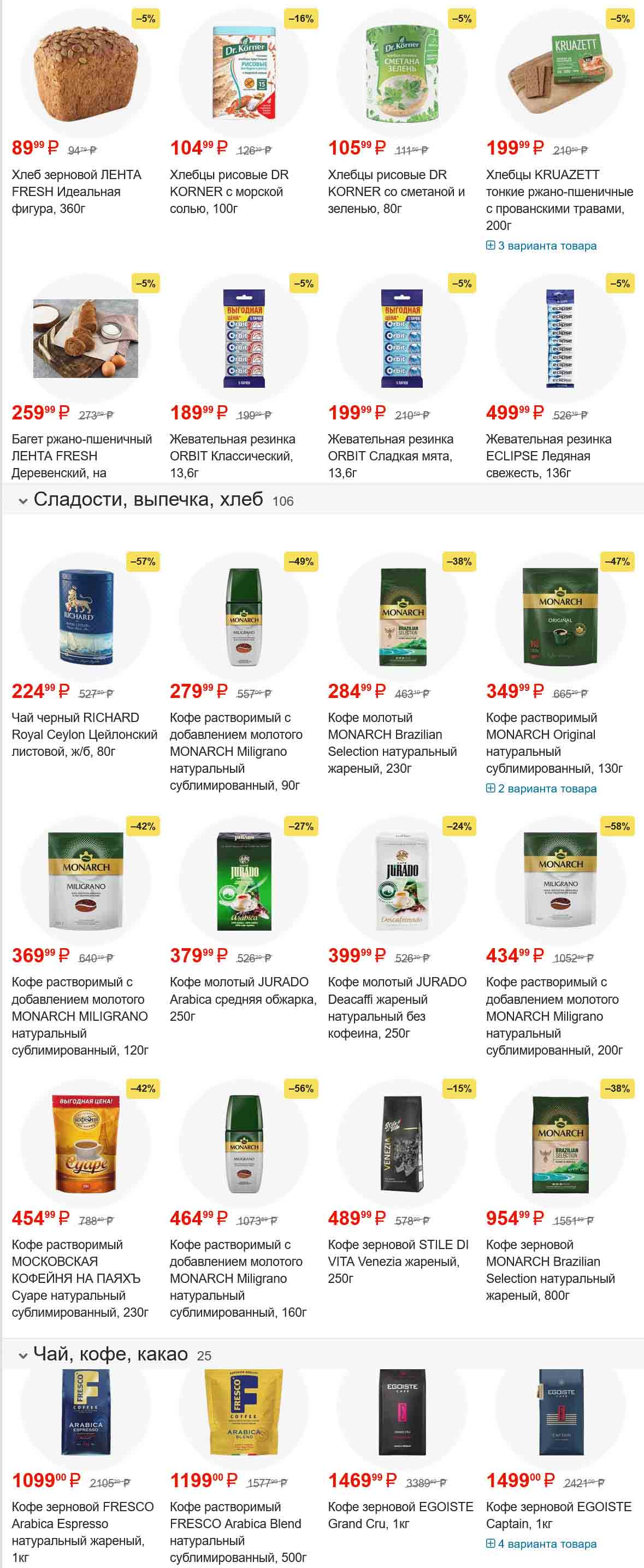The height and width of the screenshot is (1568, 644).
Task: Open ORBIT Сладкая мята chewing gum
Action: pos(389,455)
